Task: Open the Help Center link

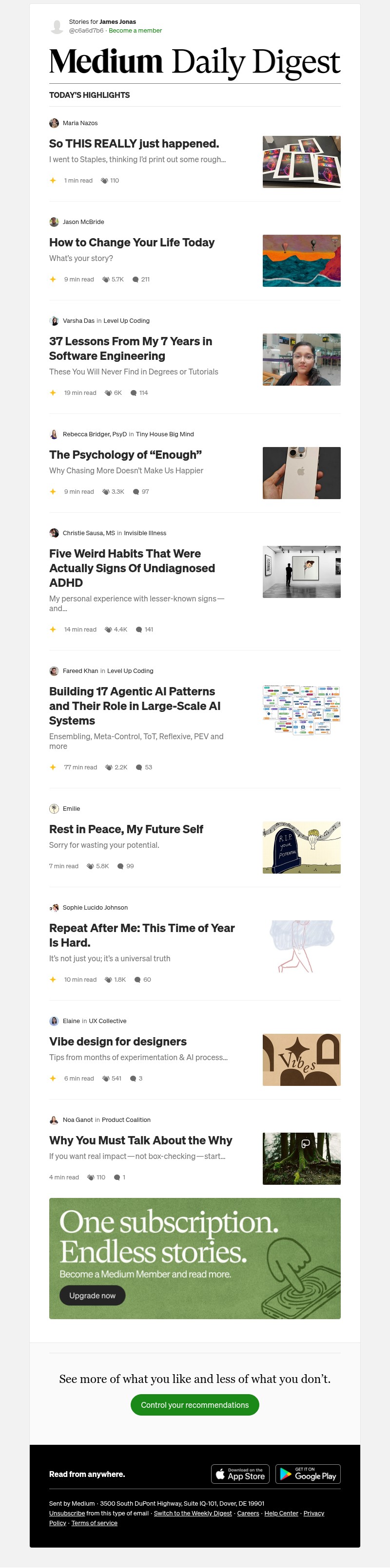Action: point(281,1512)
